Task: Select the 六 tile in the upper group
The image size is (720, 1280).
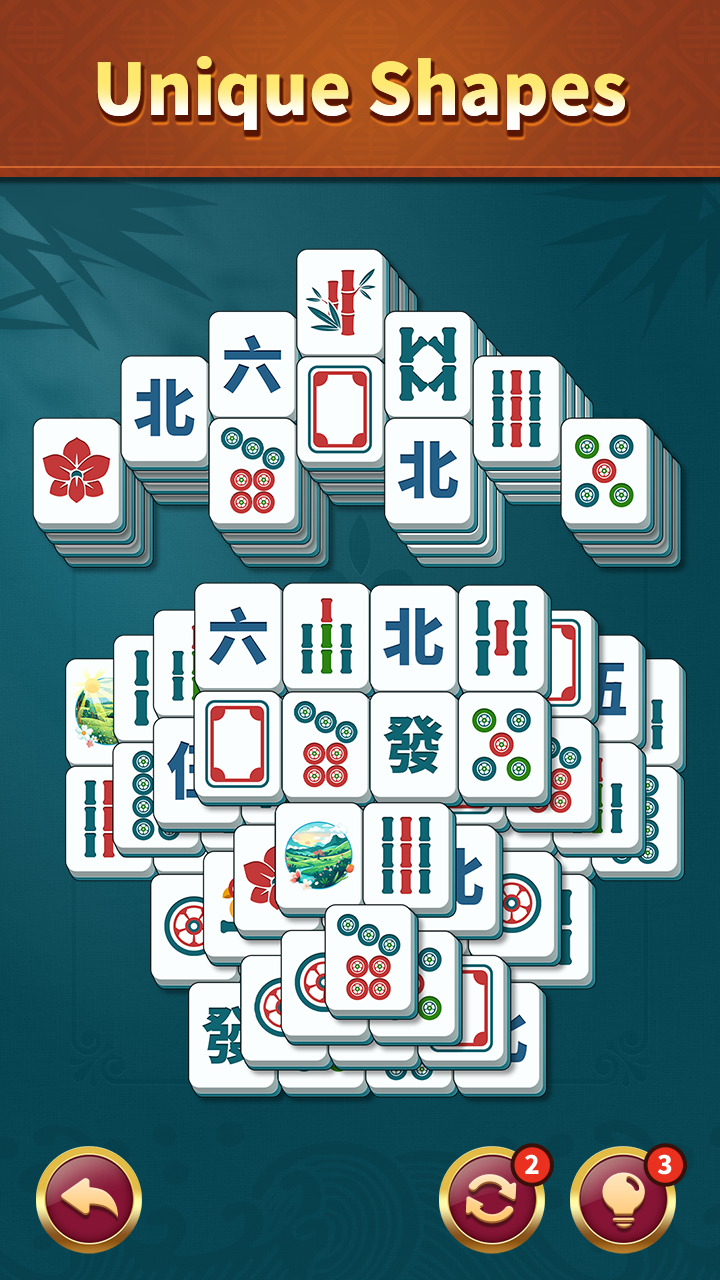Action: coord(252,364)
